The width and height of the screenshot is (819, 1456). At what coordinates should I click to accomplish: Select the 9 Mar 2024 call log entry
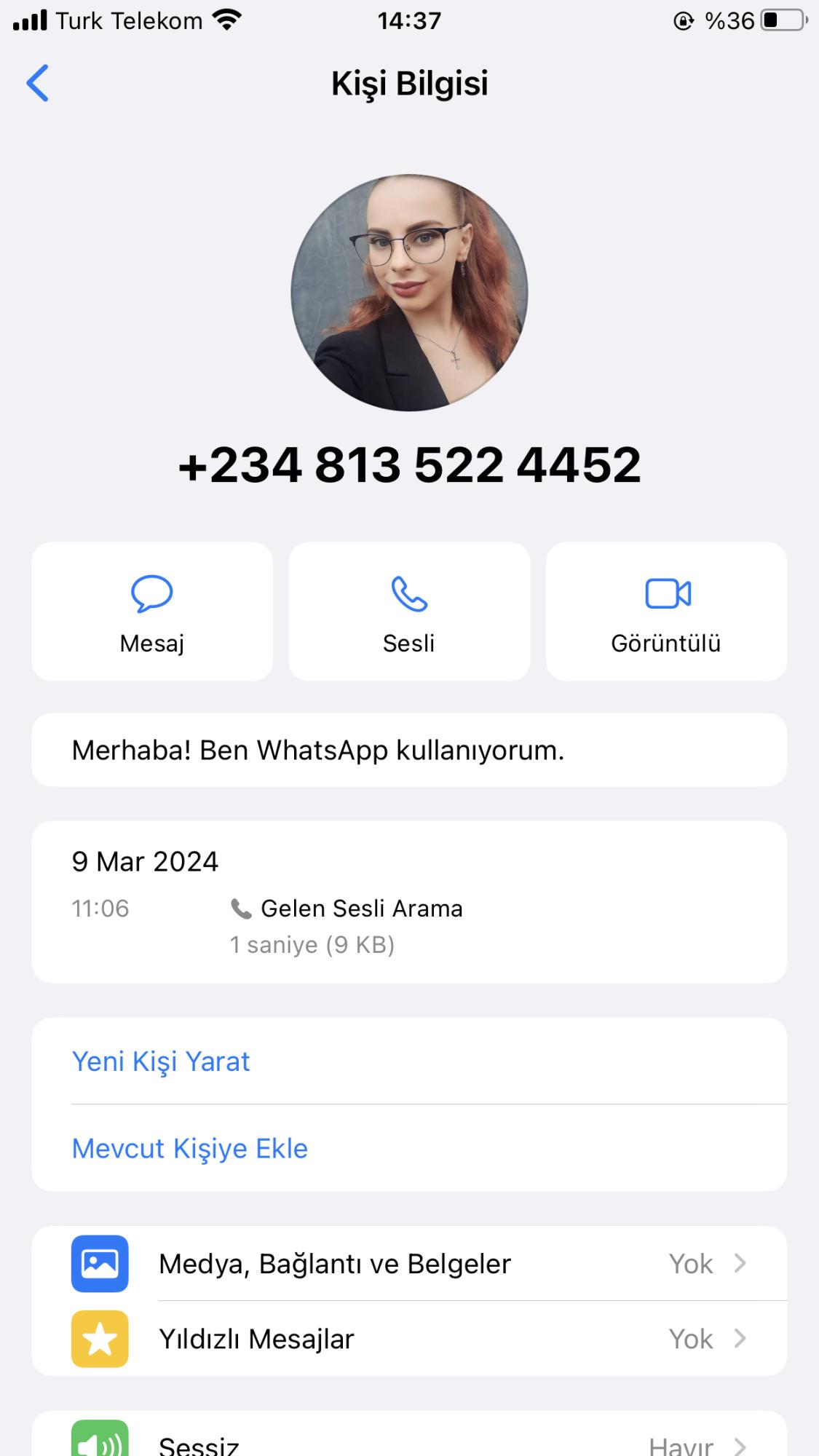pos(409,903)
